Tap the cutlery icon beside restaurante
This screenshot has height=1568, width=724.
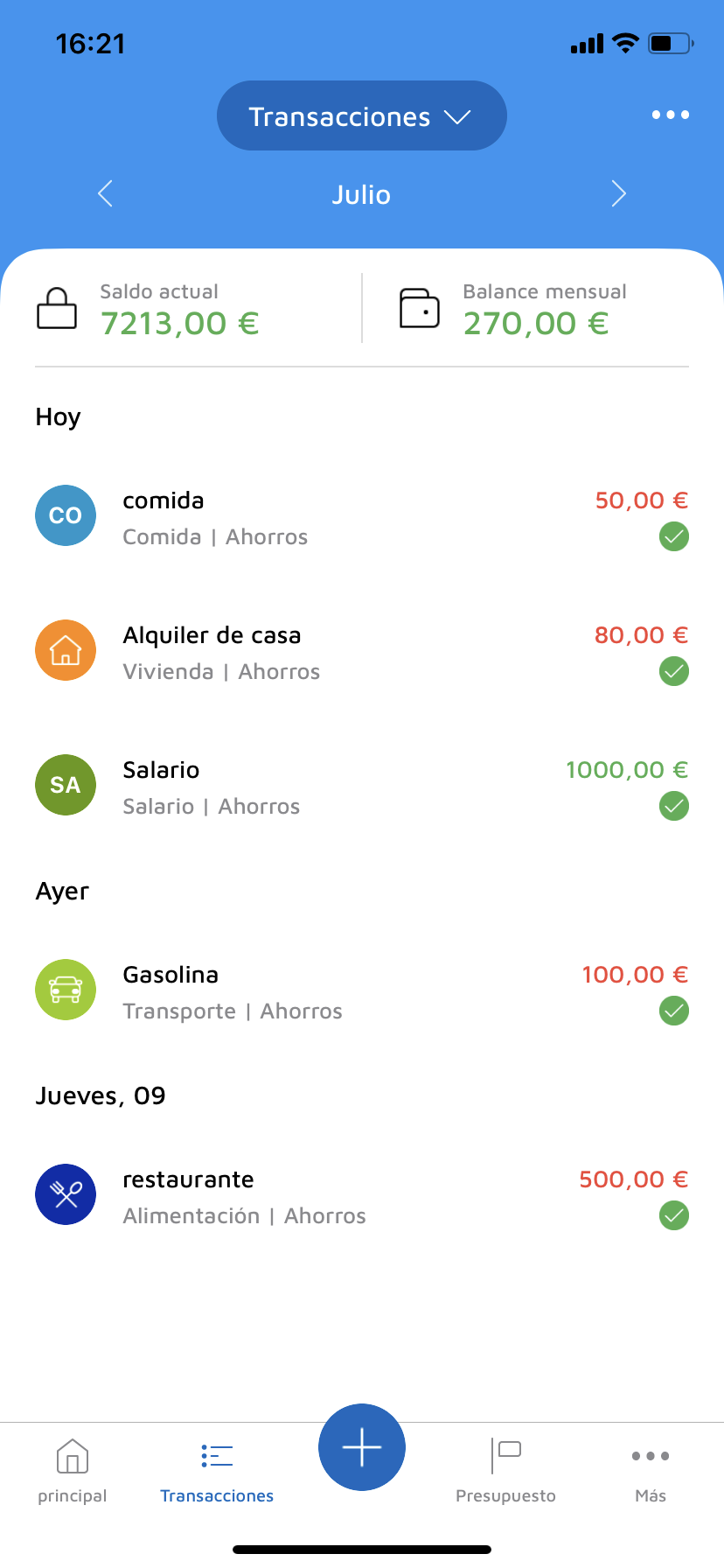65,1193
